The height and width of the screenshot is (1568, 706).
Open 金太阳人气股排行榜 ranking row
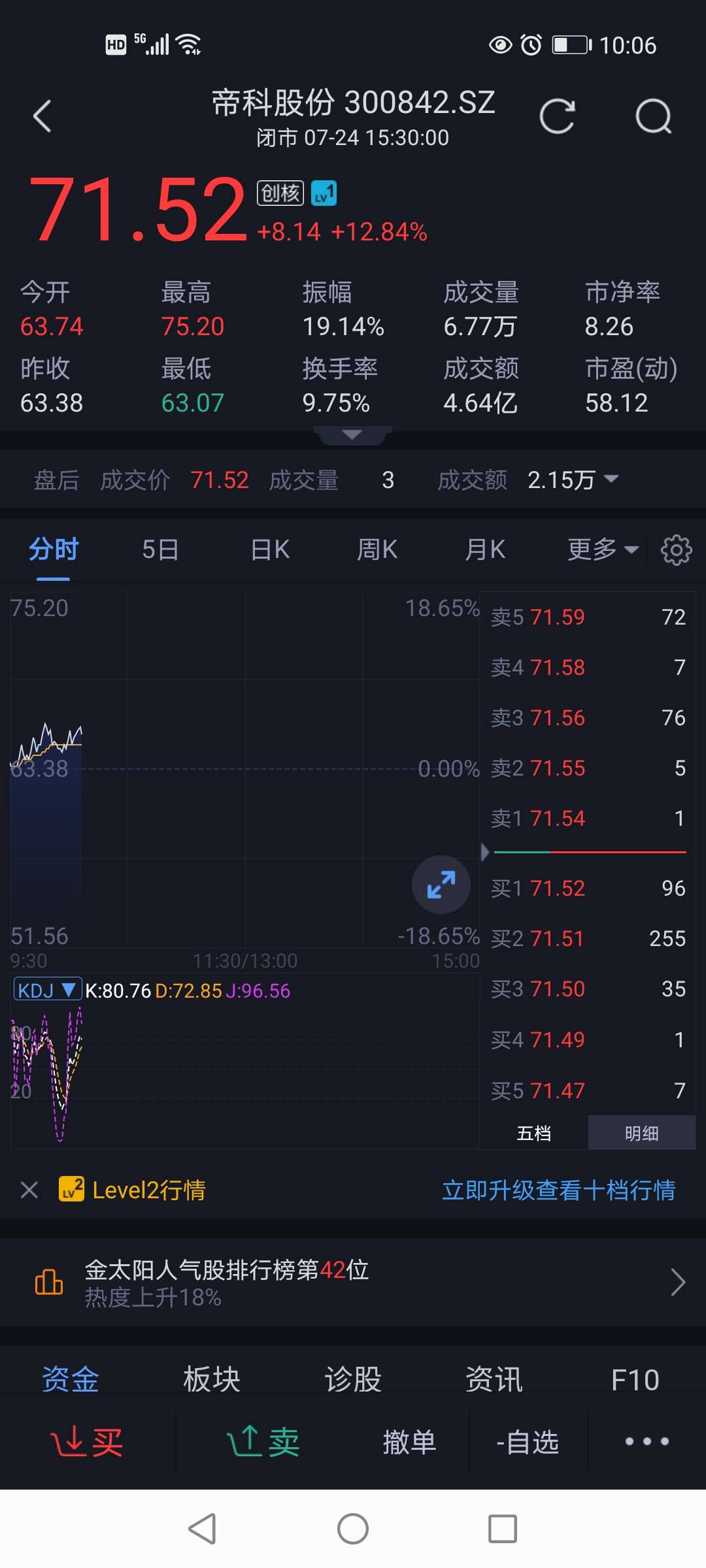pyautogui.click(x=353, y=1282)
